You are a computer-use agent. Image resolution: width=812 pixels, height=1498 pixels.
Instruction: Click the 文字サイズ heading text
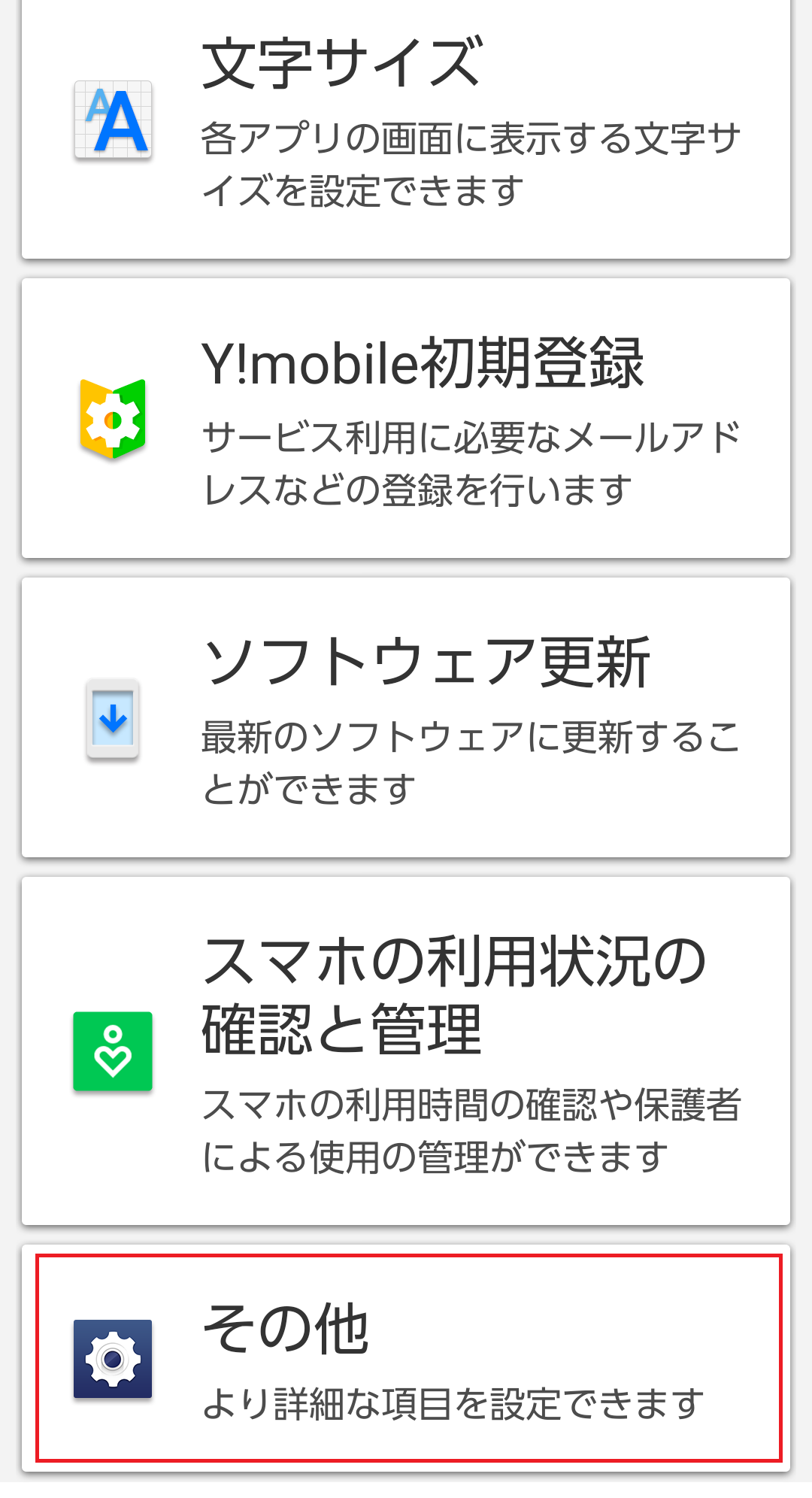pos(341,56)
